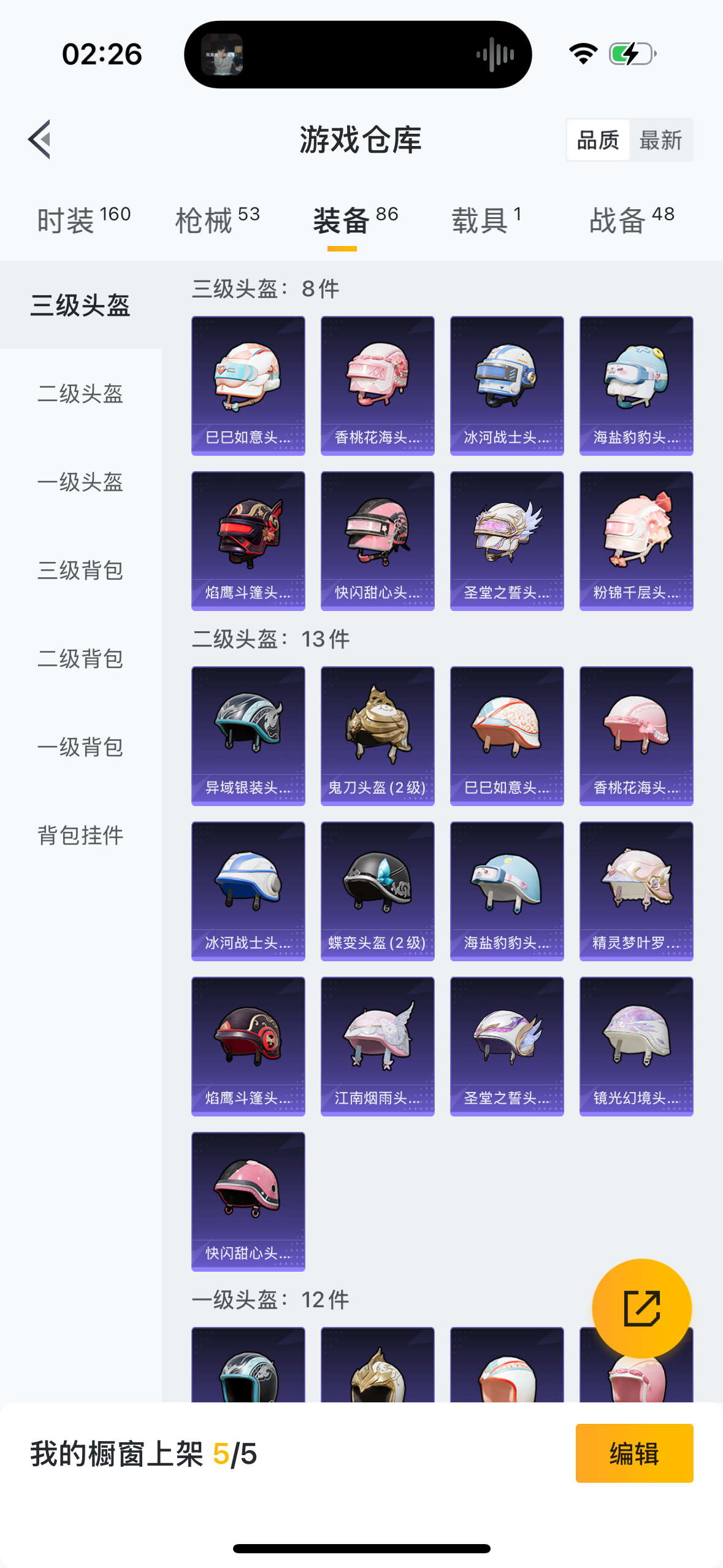Open the orange share floating button
This screenshot has height=1568, width=723.
pos(641,1309)
